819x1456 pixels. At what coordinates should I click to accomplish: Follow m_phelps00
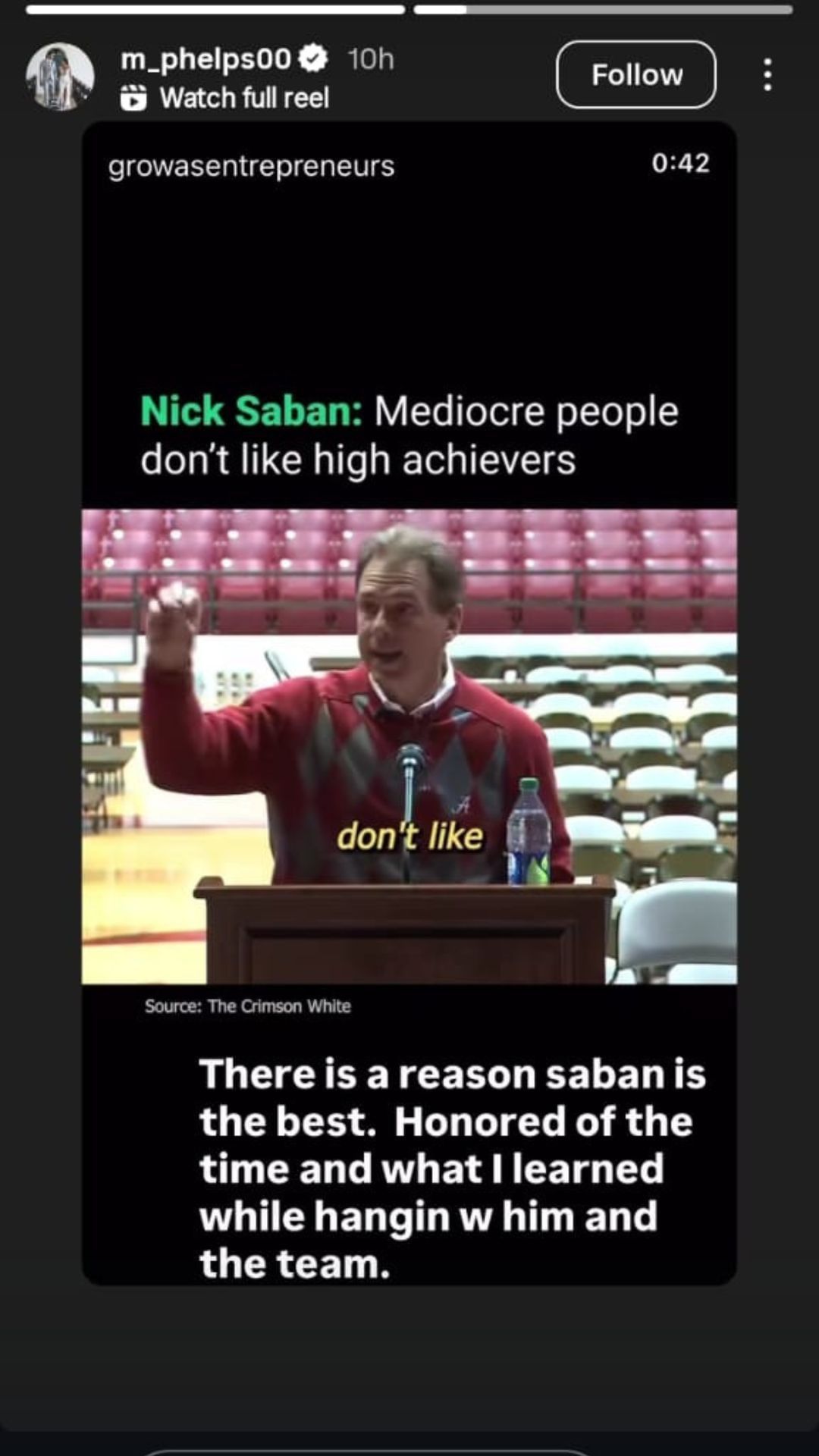pyautogui.click(x=635, y=74)
